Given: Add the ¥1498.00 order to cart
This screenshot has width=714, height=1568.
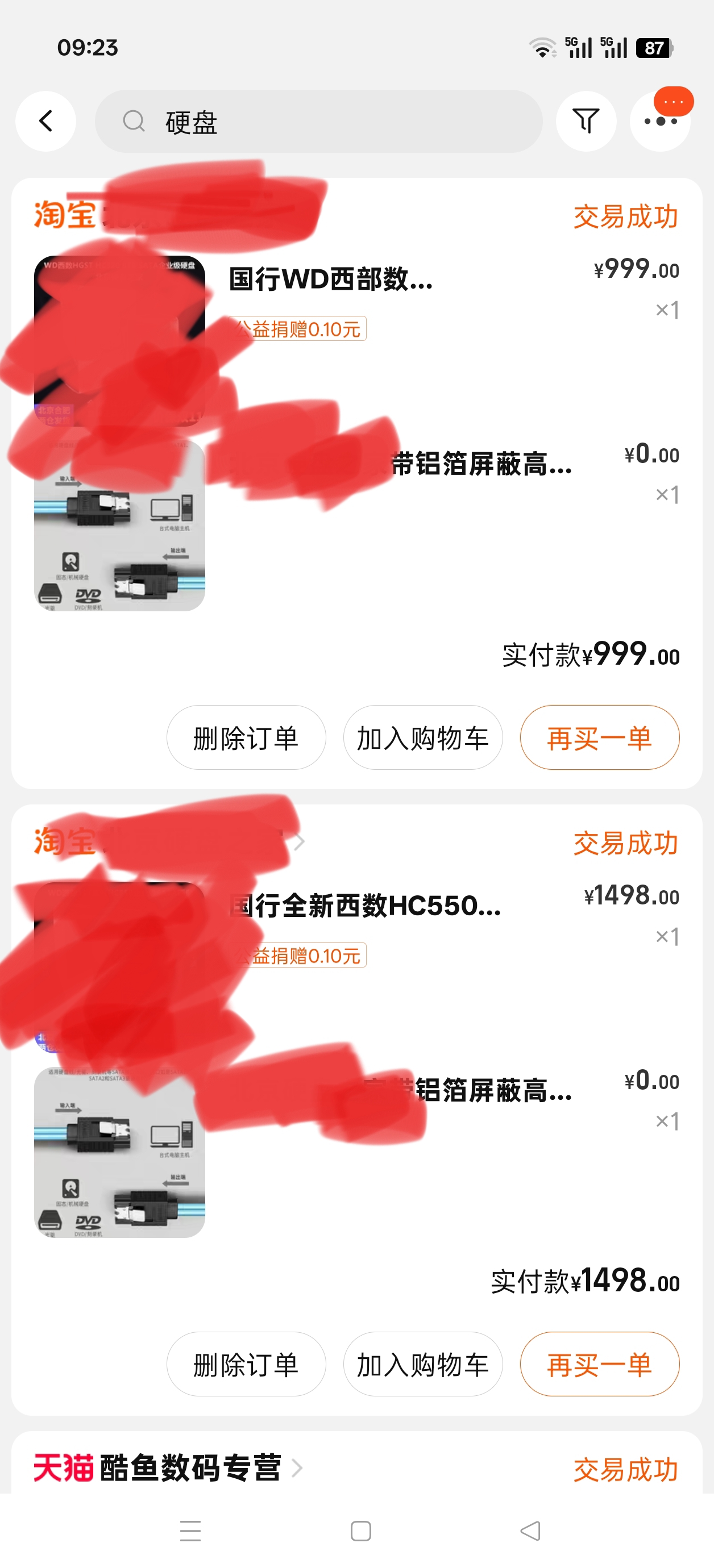Looking at the screenshot, I should coord(422,1363).
